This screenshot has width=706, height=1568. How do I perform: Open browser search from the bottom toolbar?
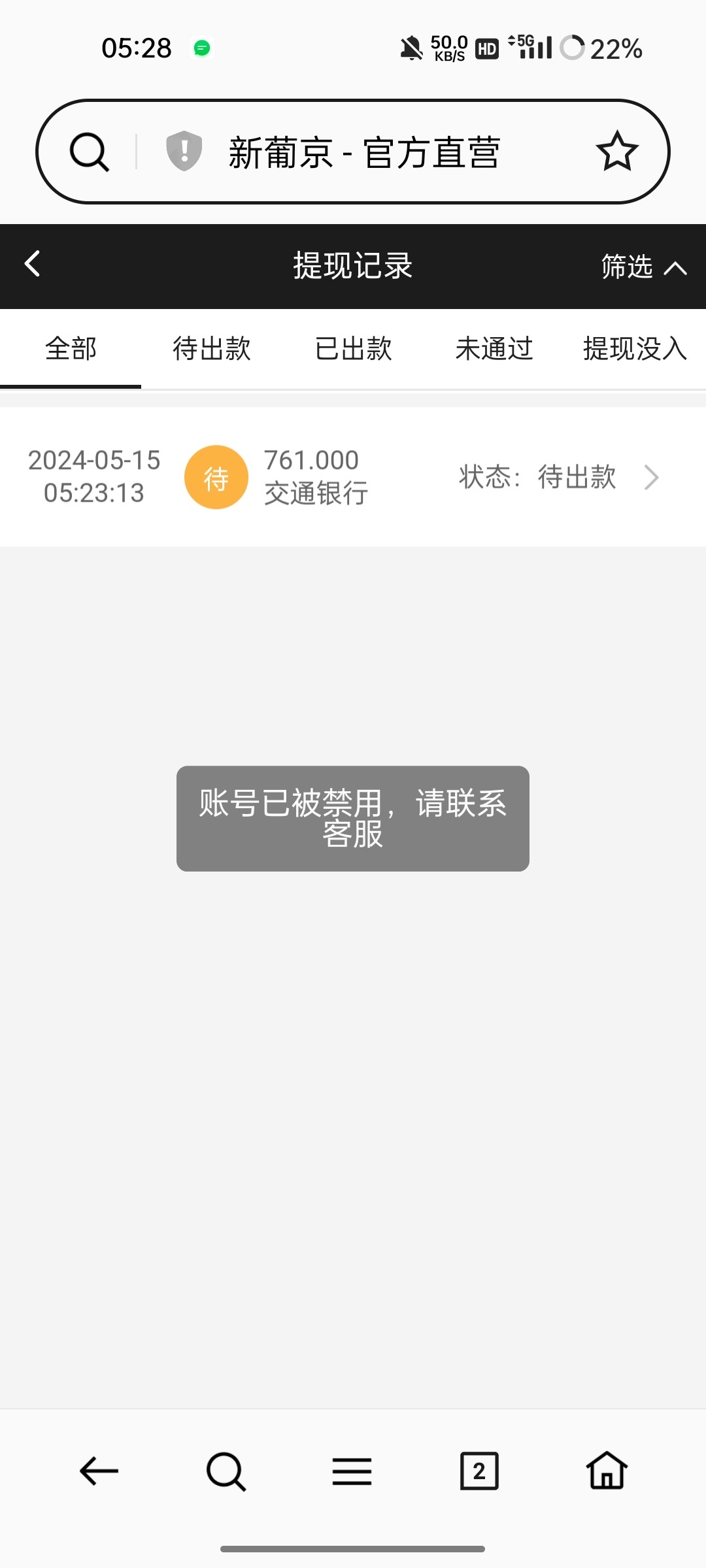226,1471
